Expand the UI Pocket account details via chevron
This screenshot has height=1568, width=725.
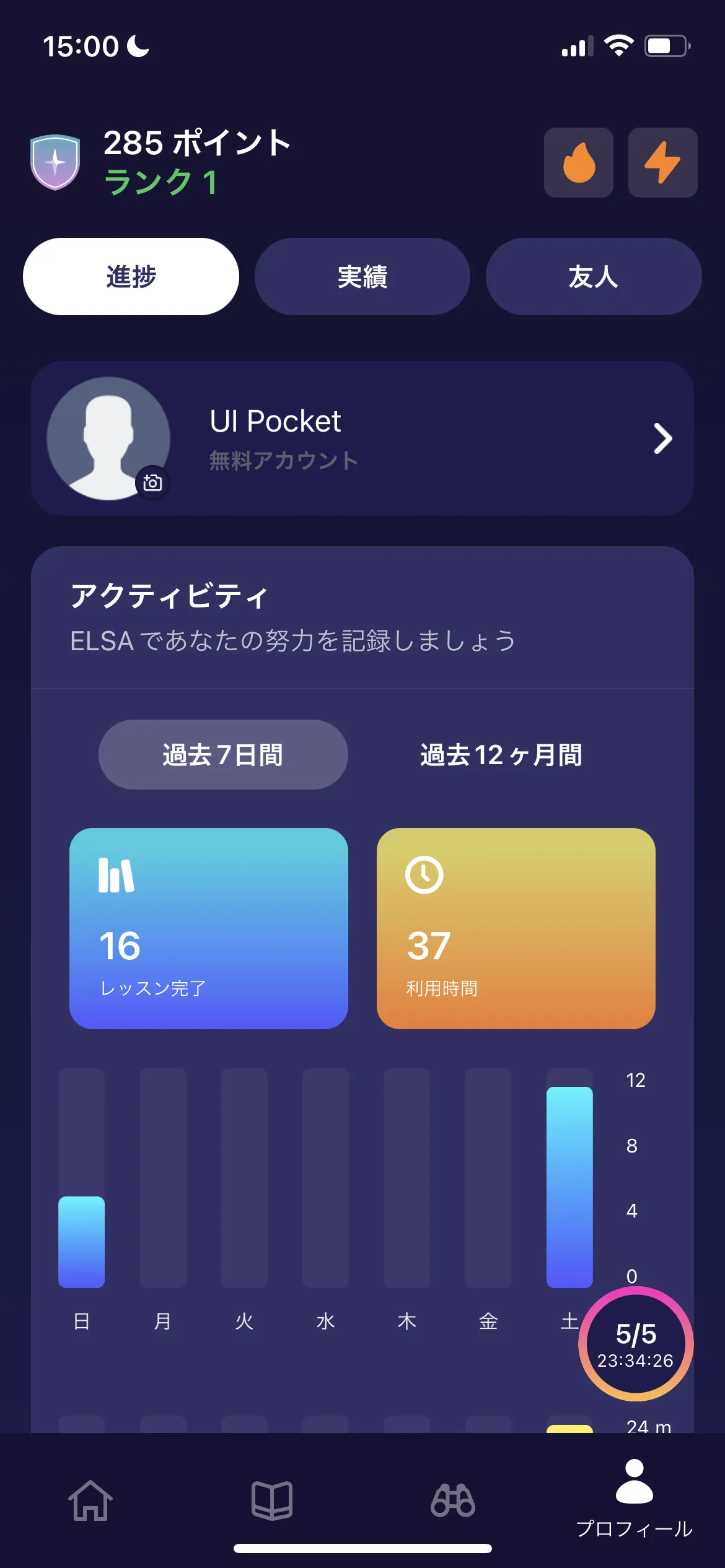tap(662, 438)
